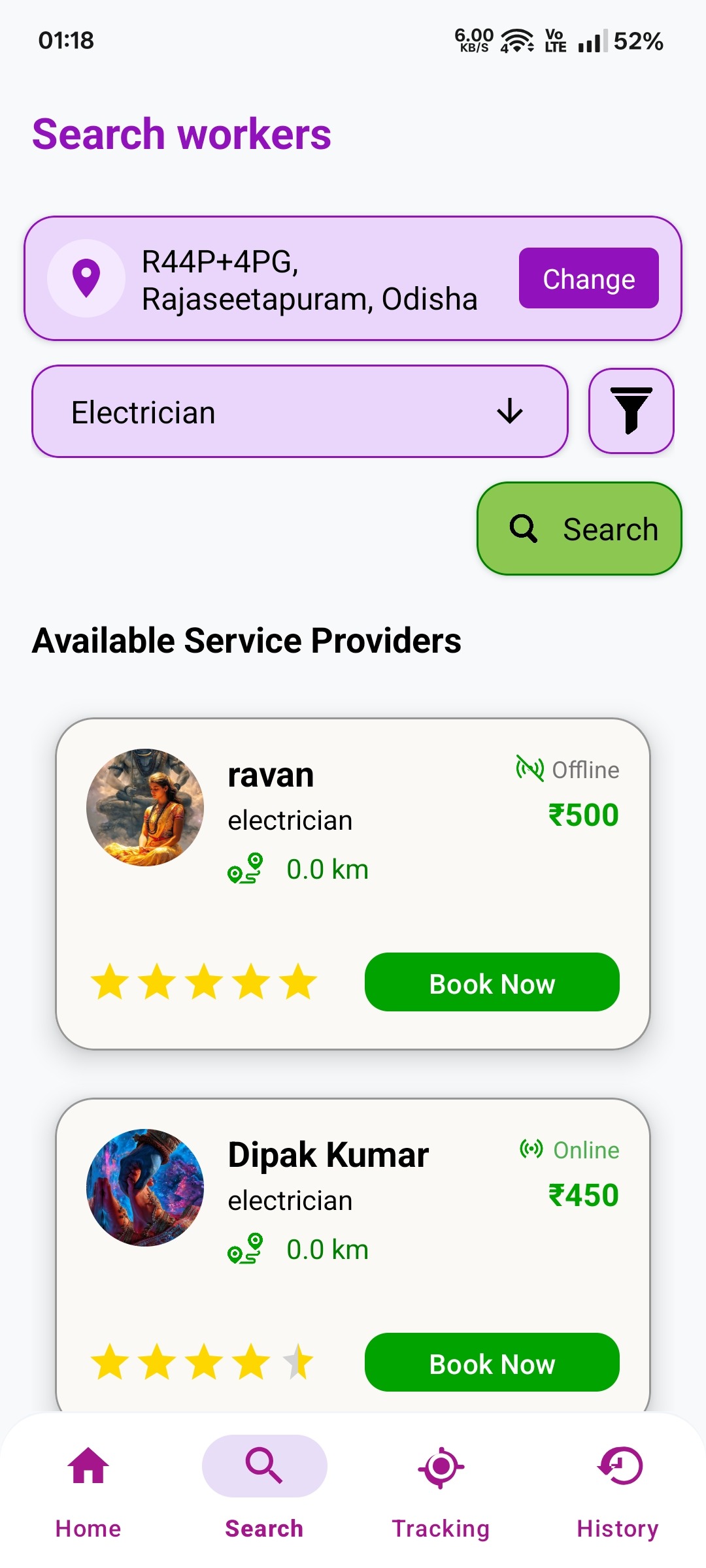Viewport: 706px width, 1568px height.
Task: Book Dipak Kumar now
Action: point(492,1362)
